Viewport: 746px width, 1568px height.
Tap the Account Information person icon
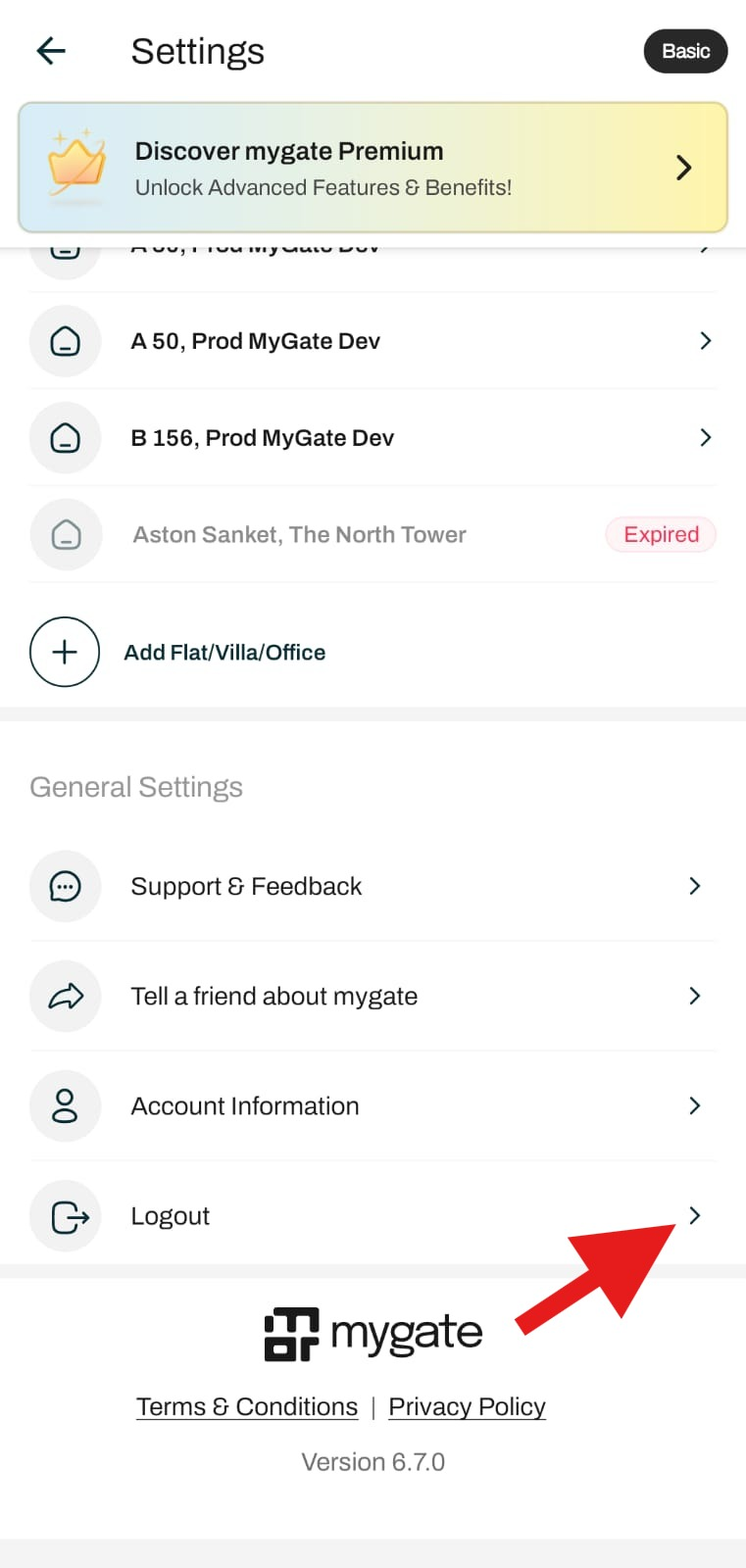point(65,1105)
